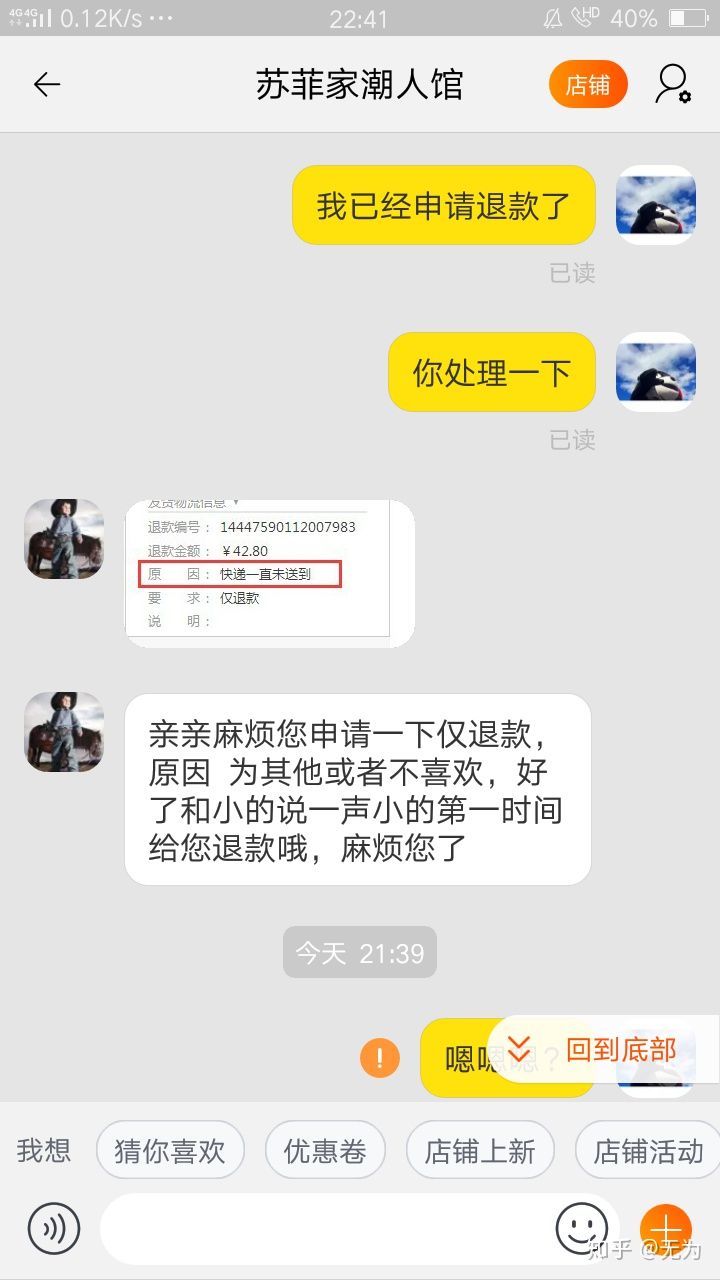Select the 店铺活动 chip

pos(648,1151)
